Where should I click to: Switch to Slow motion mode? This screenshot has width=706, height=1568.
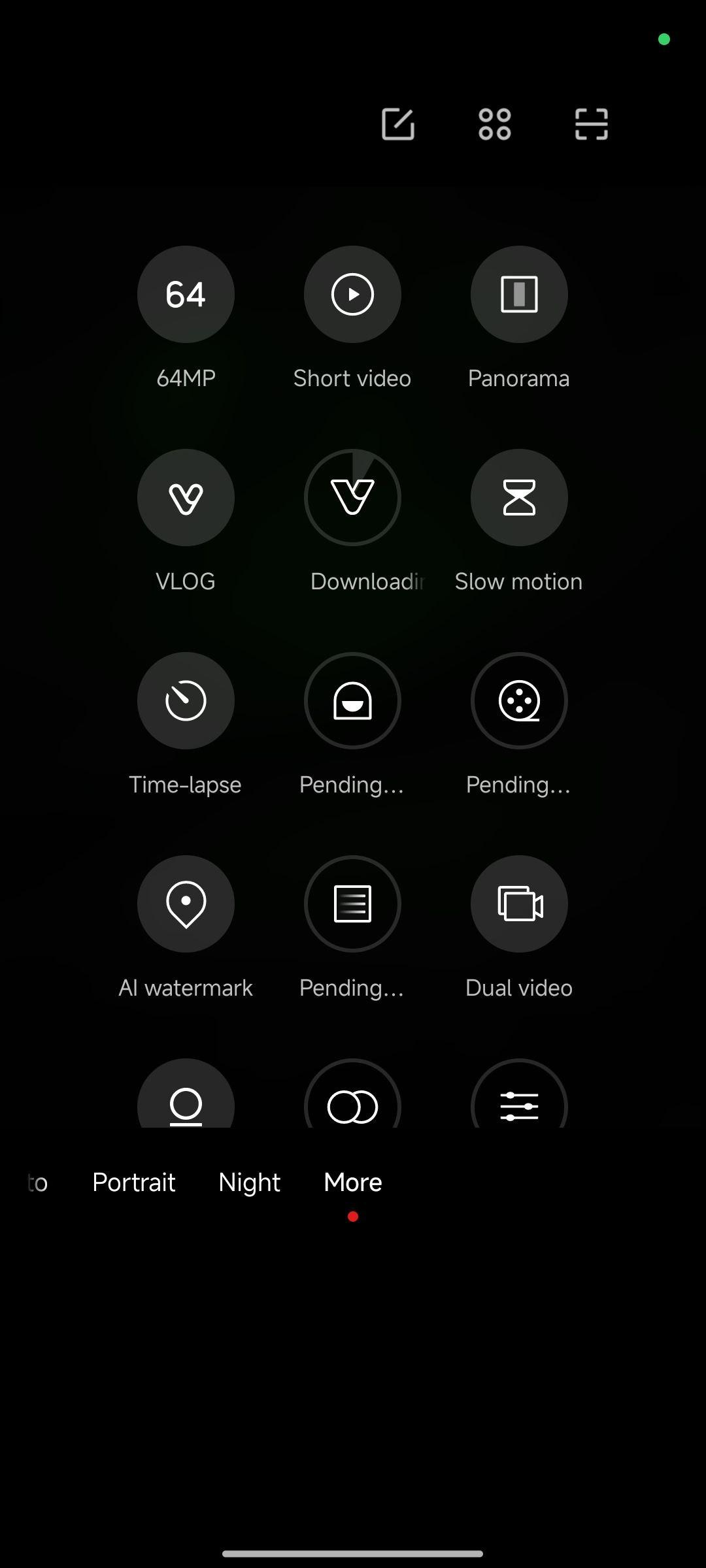(519, 497)
